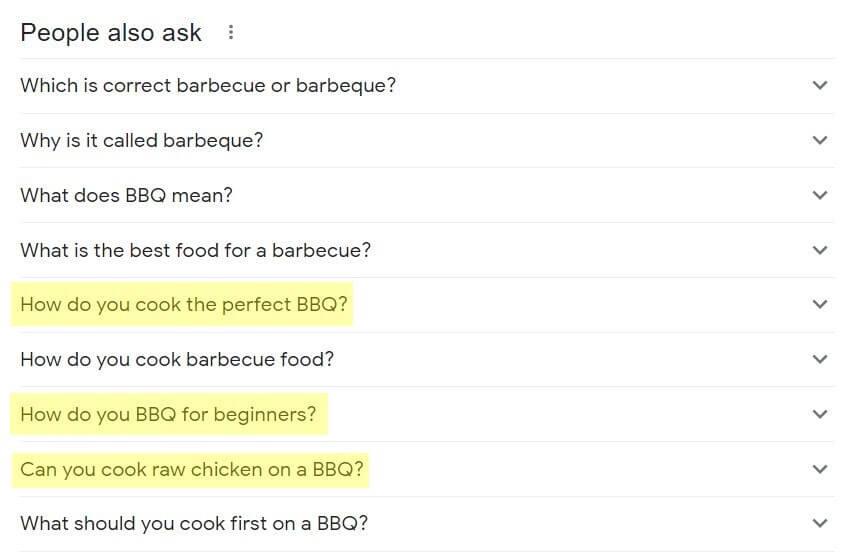Expand "Can you cook raw chicken on a BBQ?"
Image resolution: width=853 pixels, height=553 pixels.
pos(820,469)
